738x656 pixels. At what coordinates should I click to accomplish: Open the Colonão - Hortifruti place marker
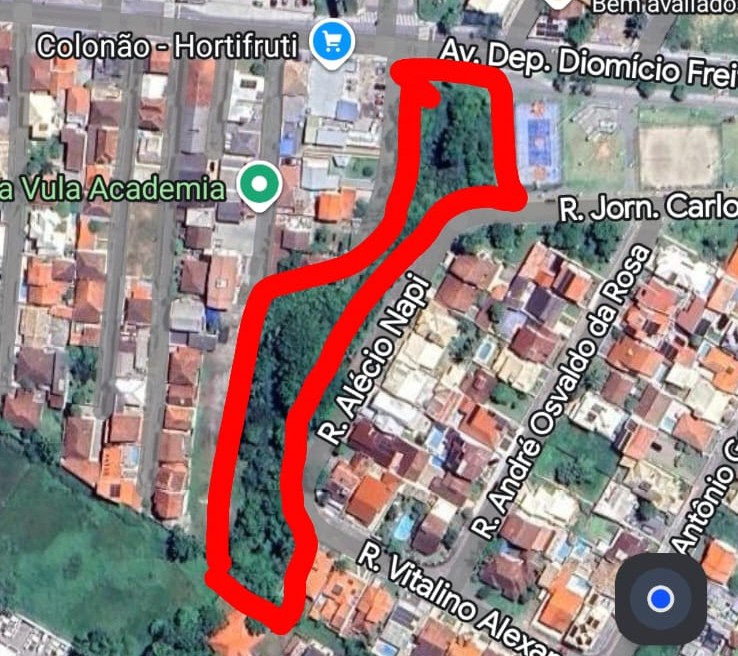(x=332, y=42)
